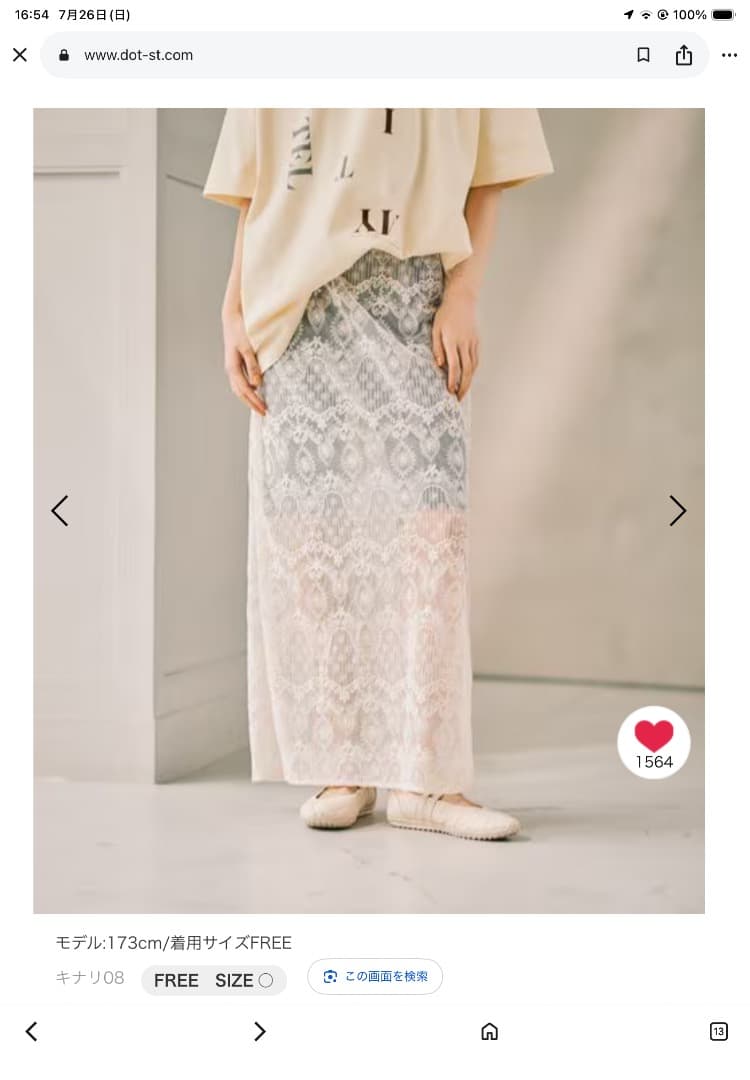Close the browser tab with X
The width and height of the screenshot is (750, 1080).
[x=20, y=55]
